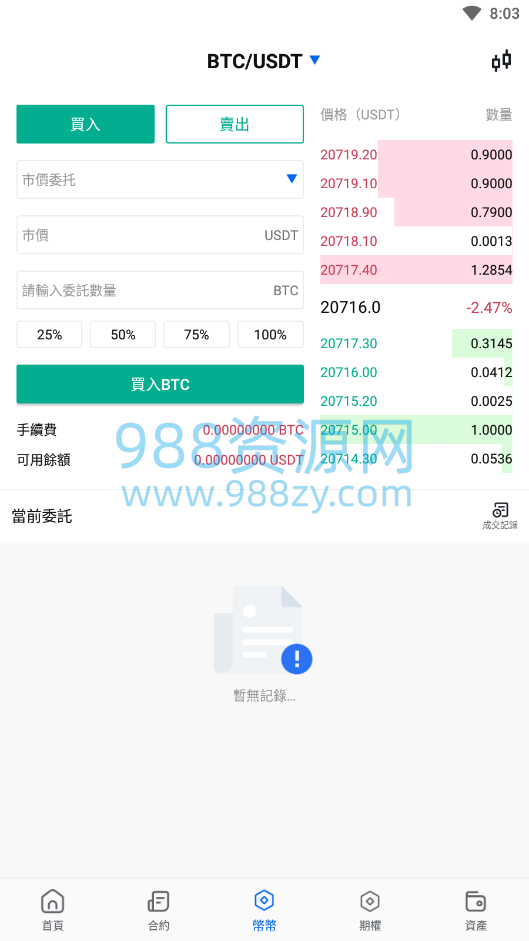Open 成交記錄 trade history

500,516
